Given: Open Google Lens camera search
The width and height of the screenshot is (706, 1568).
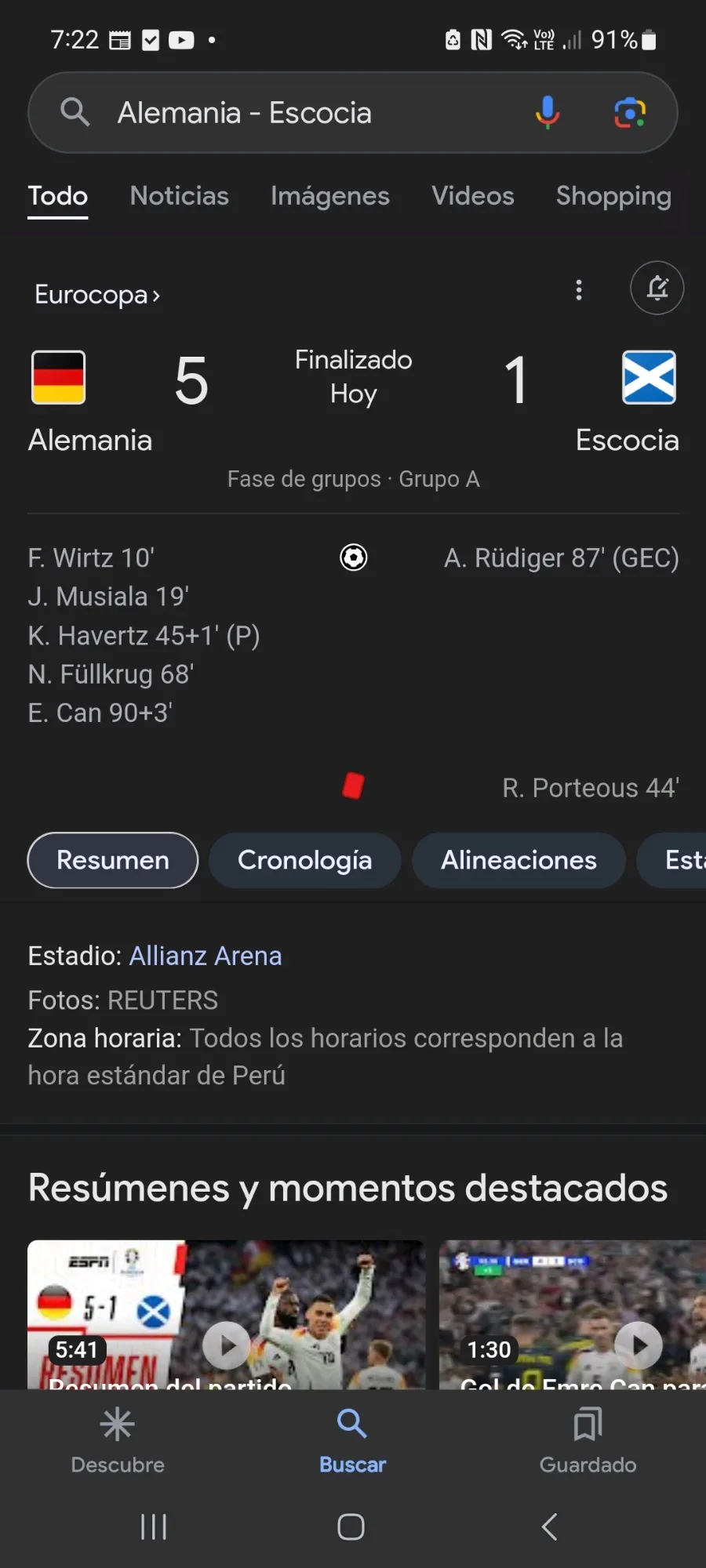Looking at the screenshot, I should point(630,113).
